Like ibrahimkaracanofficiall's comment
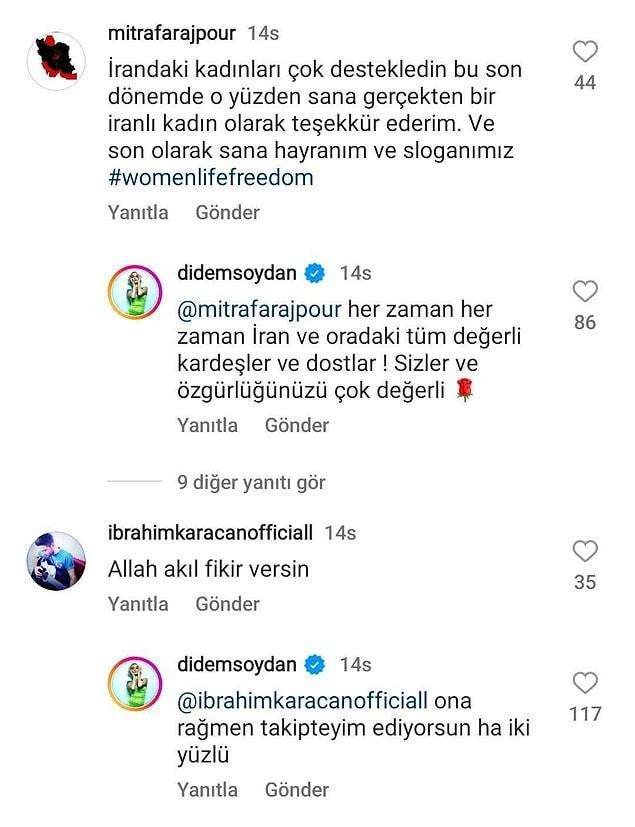635x827 pixels. (585, 550)
